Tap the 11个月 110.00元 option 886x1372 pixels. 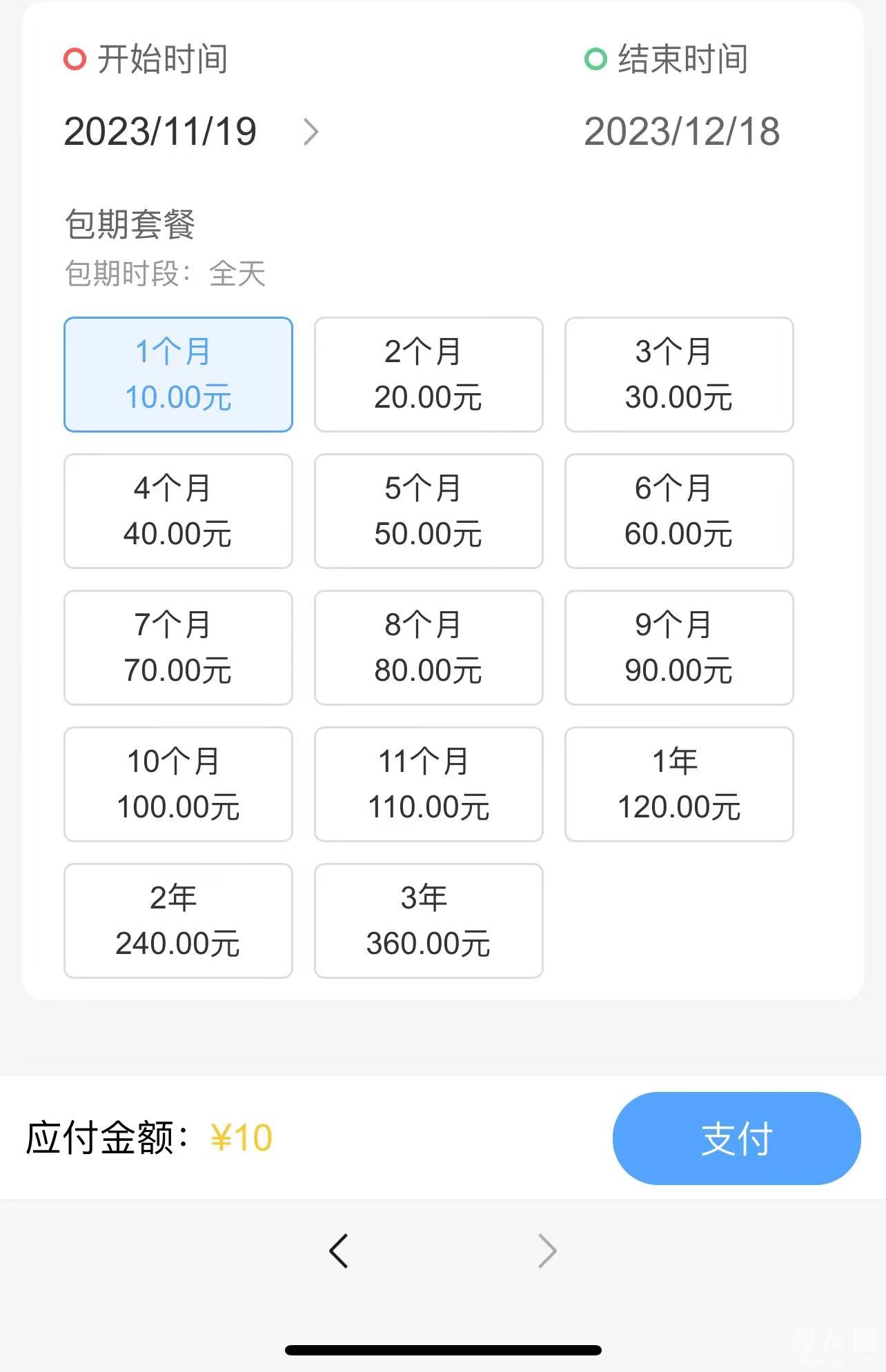429,784
